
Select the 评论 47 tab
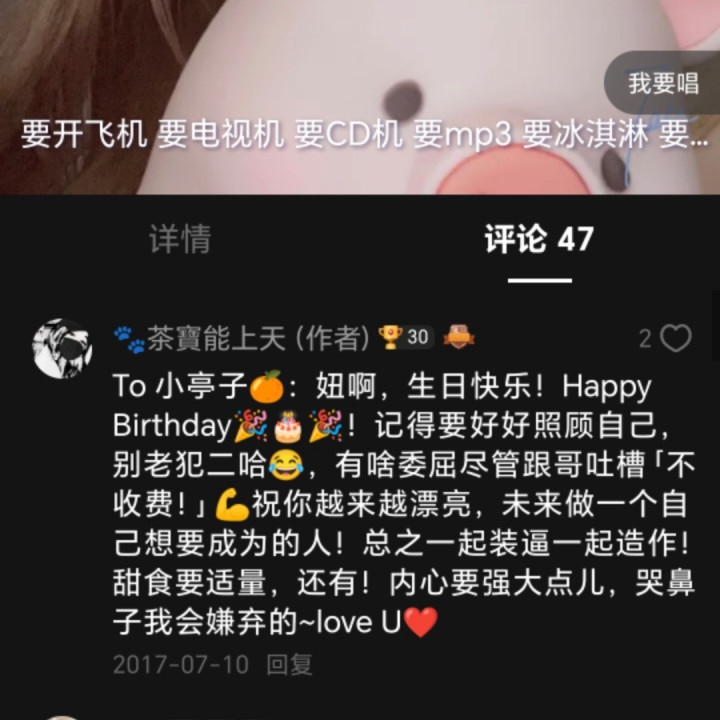tap(539, 239)
